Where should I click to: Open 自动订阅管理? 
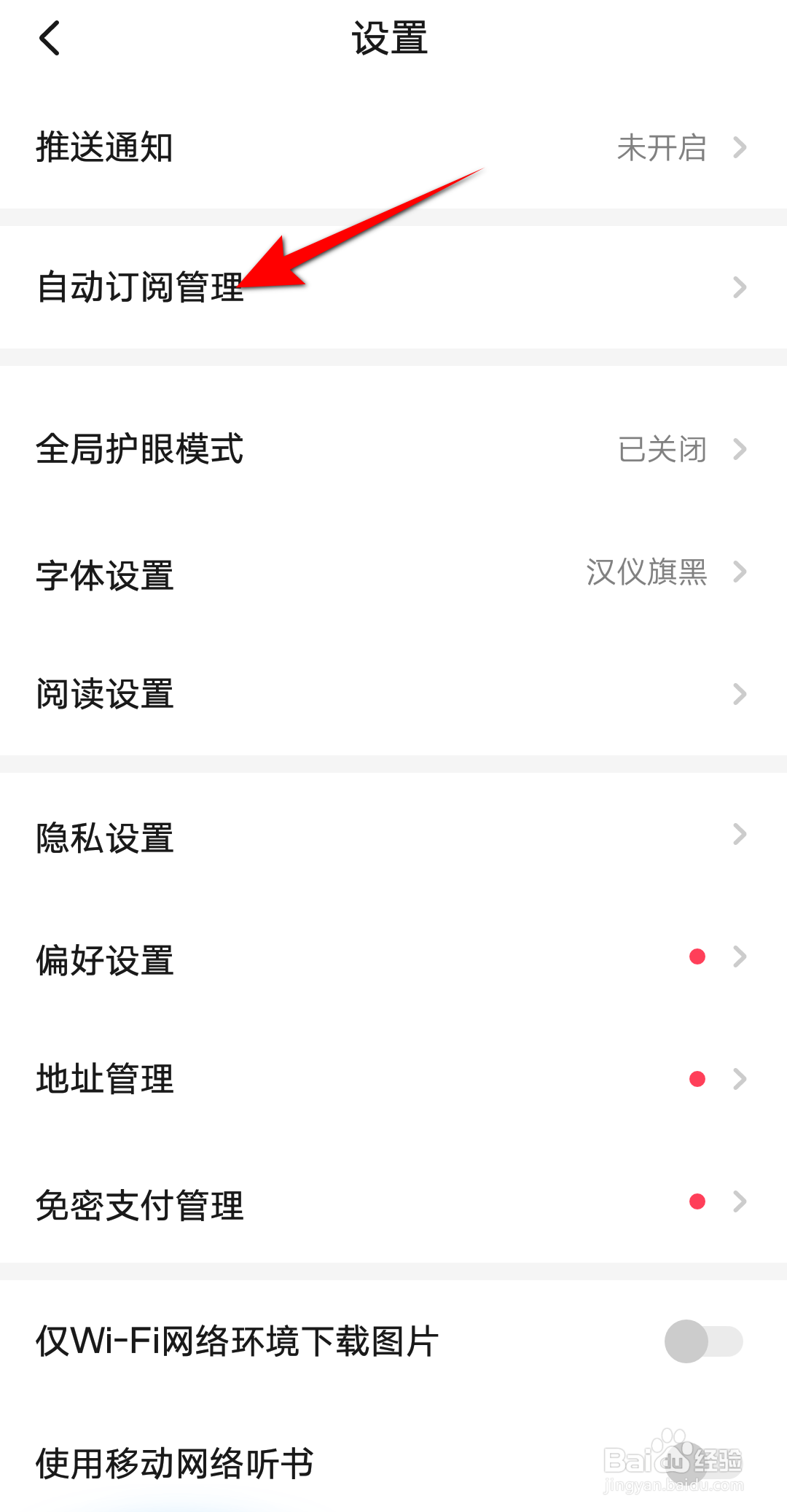click(x=393, y=287)
